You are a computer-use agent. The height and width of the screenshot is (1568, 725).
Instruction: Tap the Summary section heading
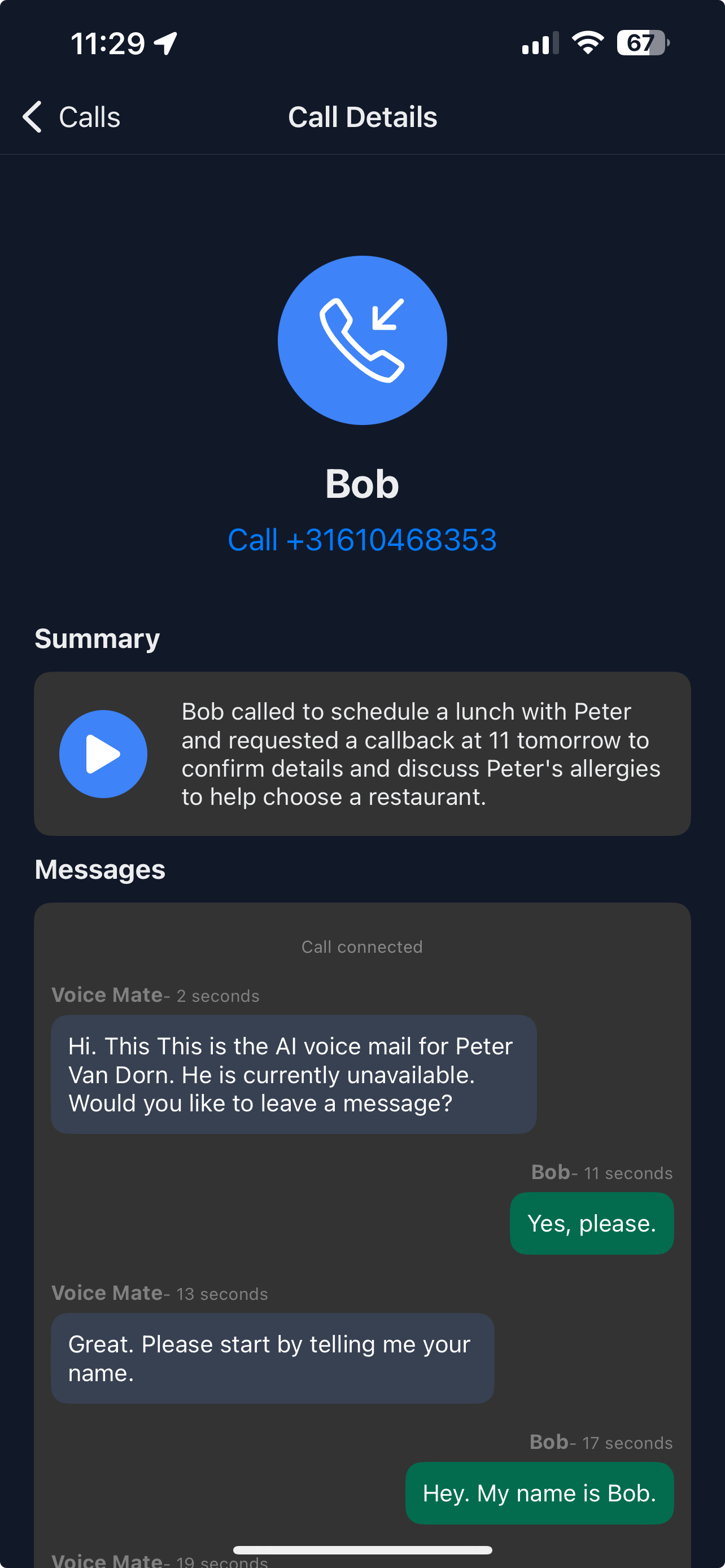pos(97,637)
